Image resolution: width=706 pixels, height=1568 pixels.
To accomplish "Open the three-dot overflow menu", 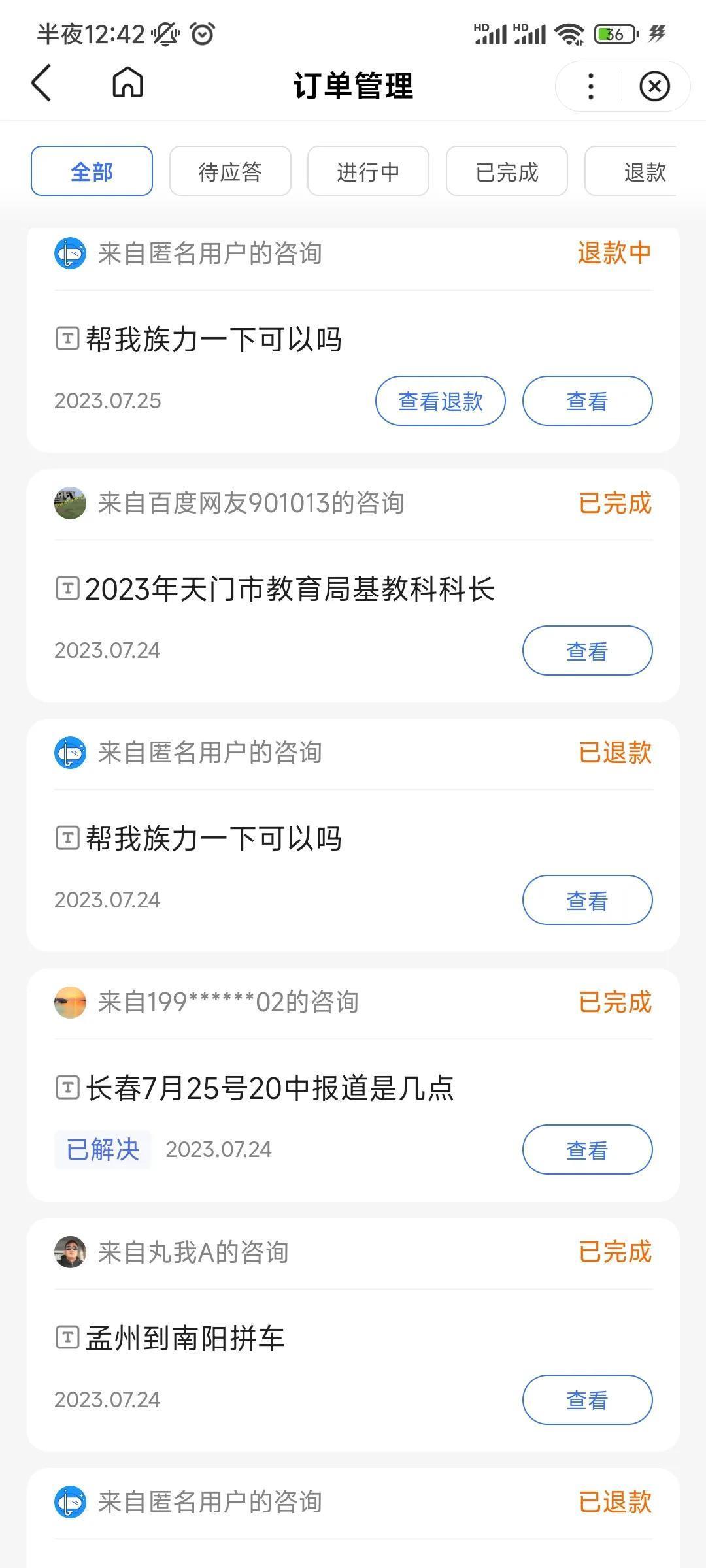I will coord(590,86).
